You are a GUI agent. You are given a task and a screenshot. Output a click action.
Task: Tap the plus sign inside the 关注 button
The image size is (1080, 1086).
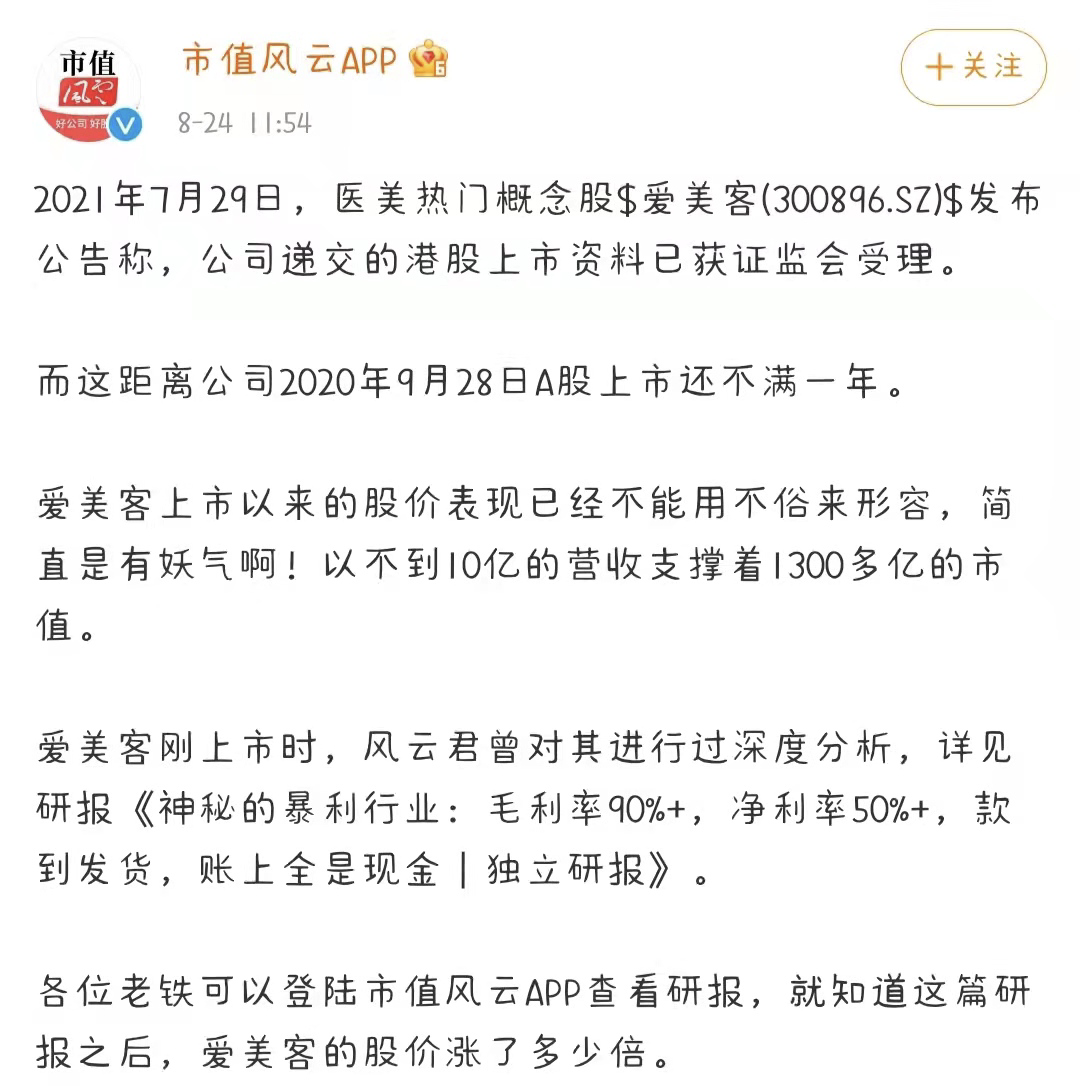coord(937,68)
